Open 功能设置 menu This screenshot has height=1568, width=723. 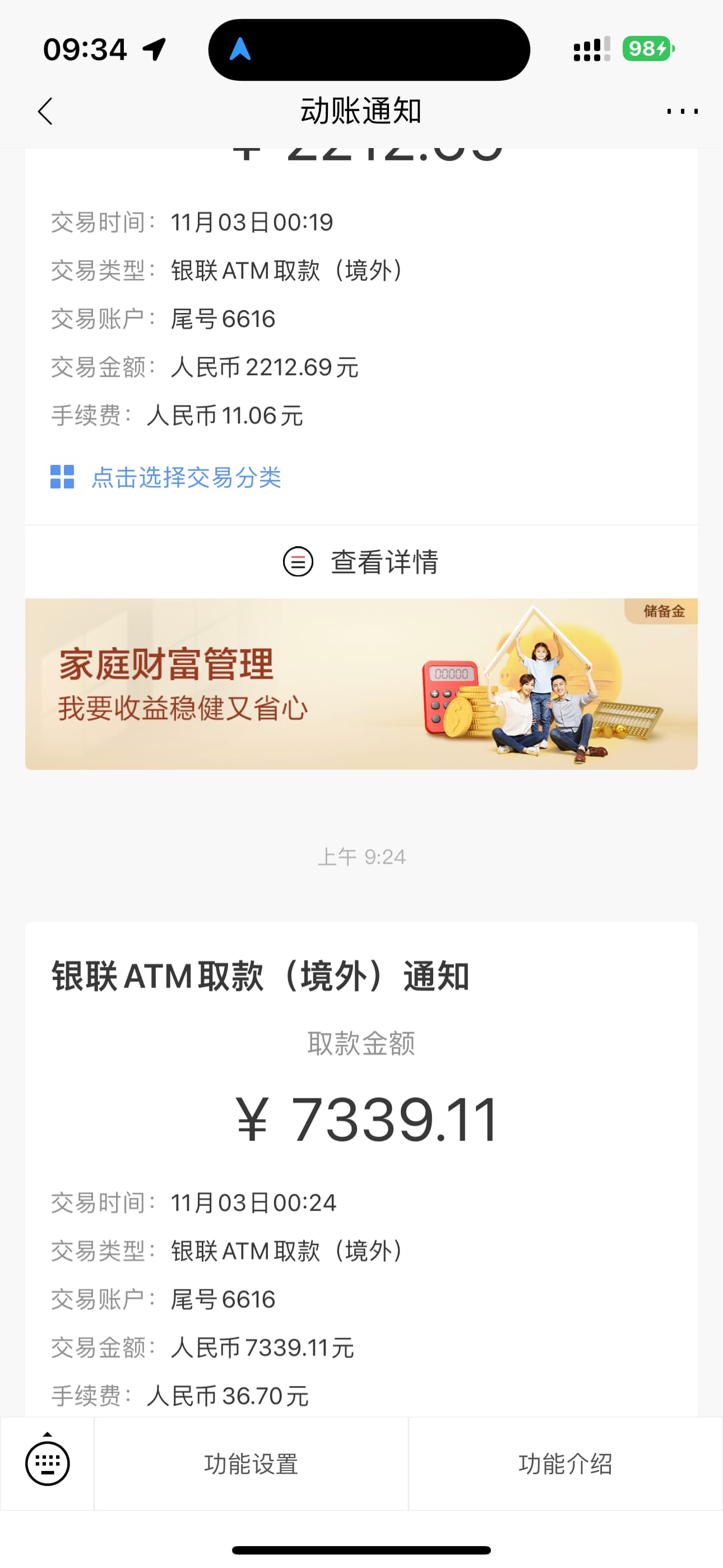pos(251,1464)
